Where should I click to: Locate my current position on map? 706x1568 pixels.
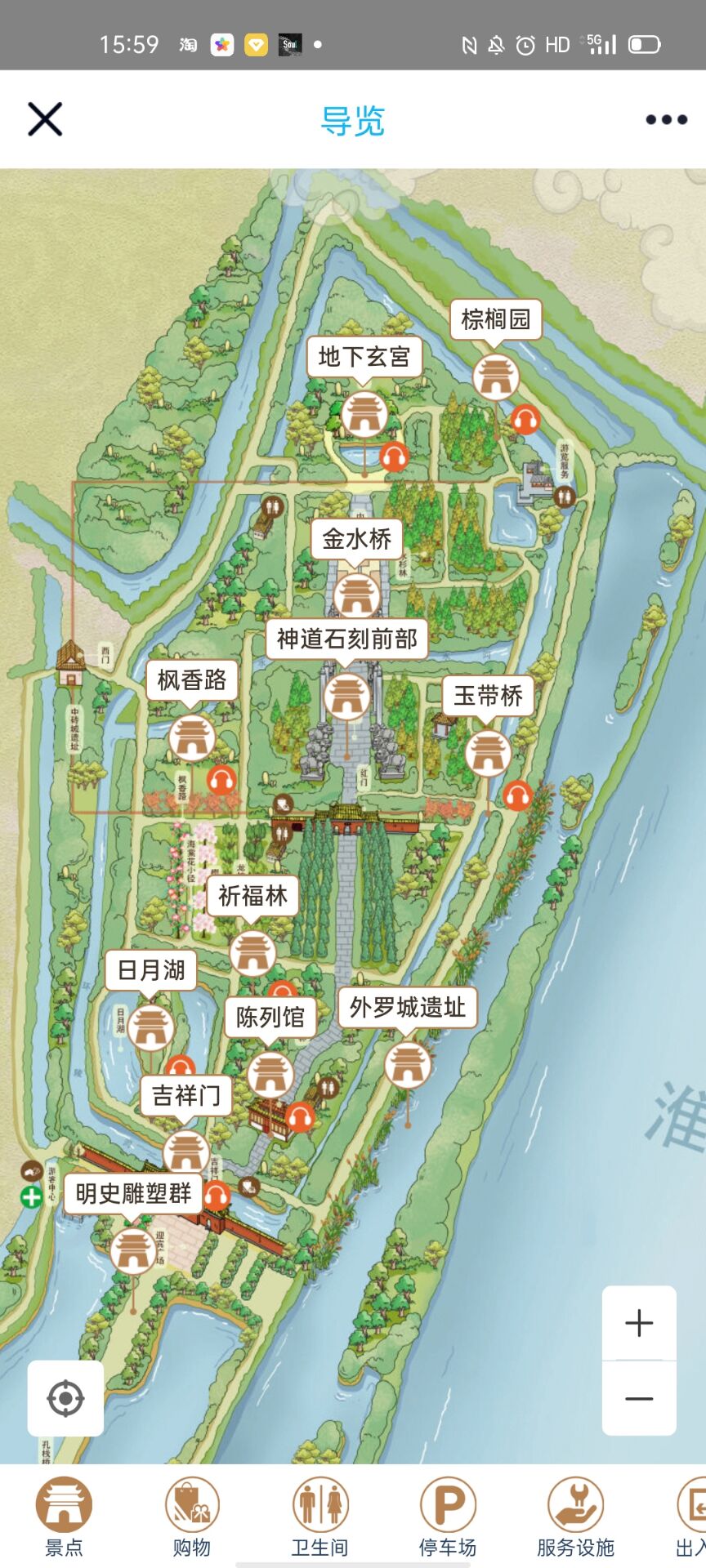pyautogui.click(x=65, y=1398)
